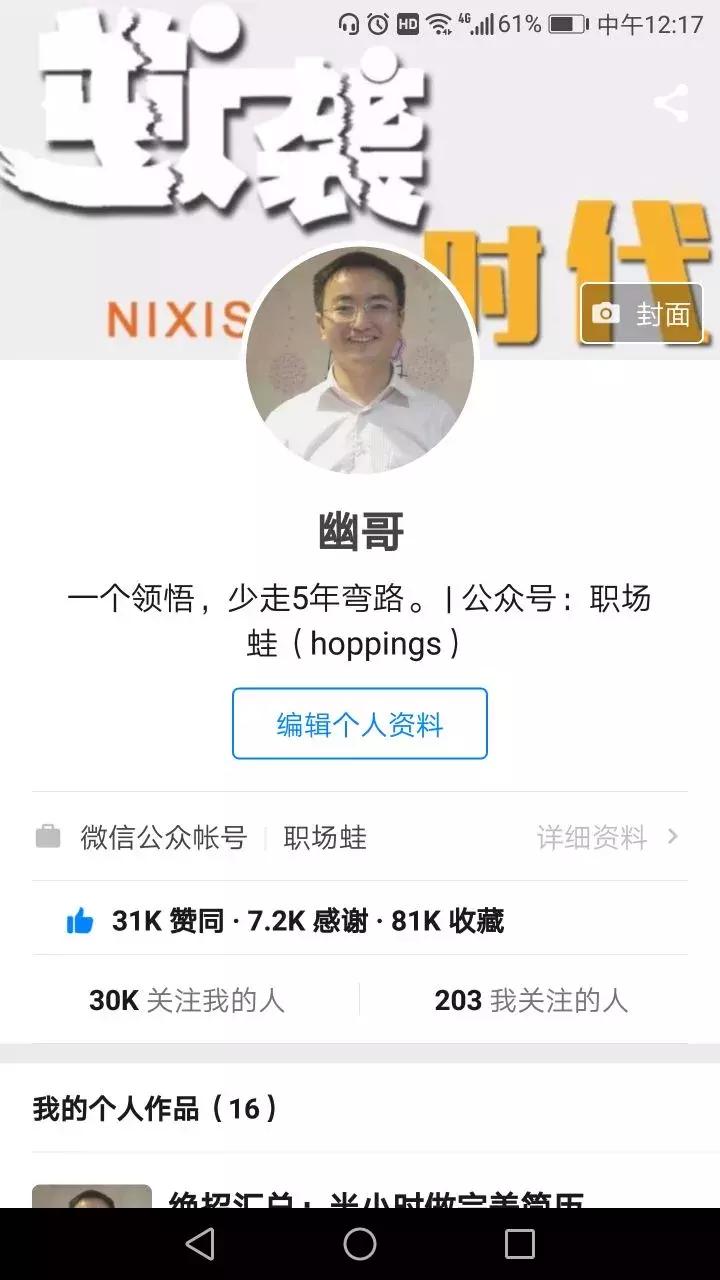
Task: Tap the back triangle in the navigation bar
Action: tap(201, 1244)
